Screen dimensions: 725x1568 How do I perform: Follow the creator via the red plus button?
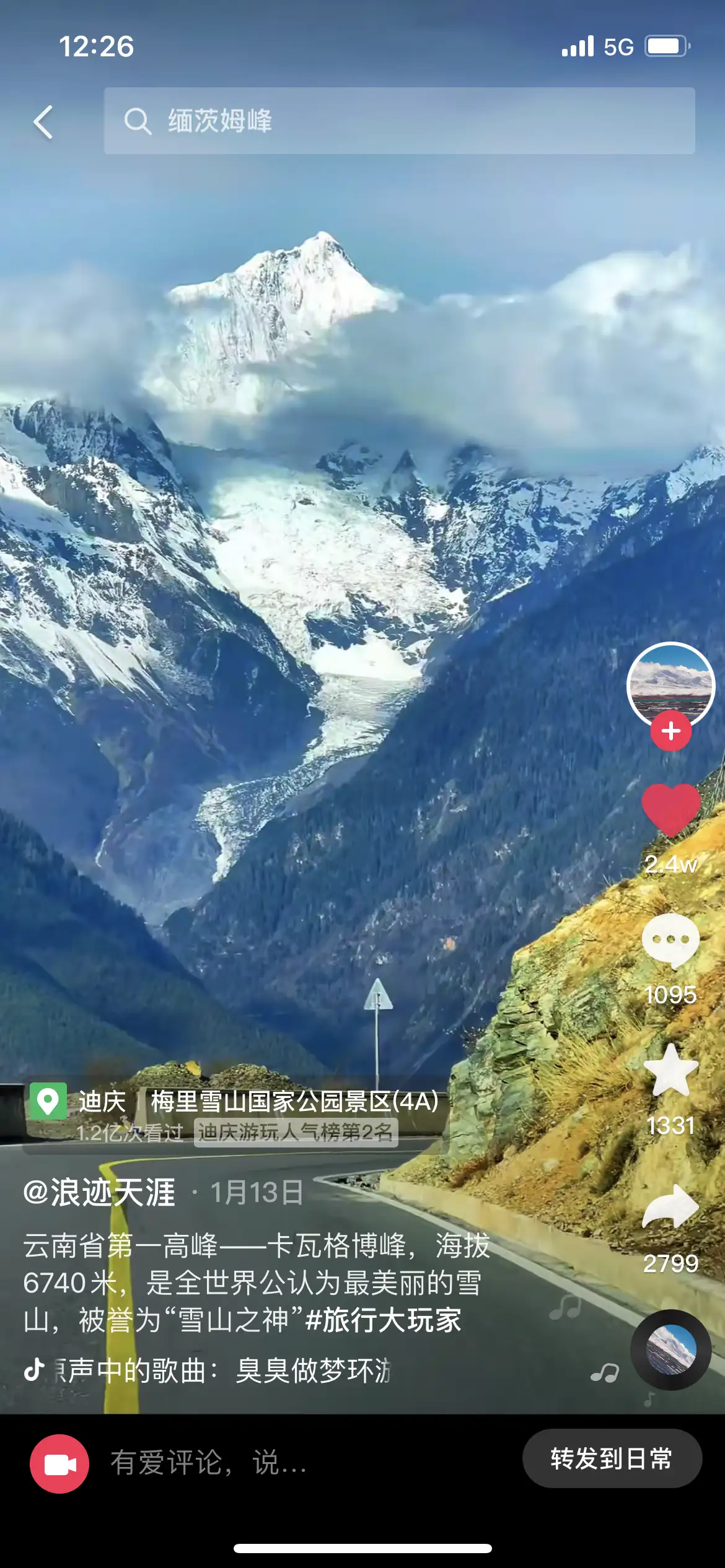(x=670, y=731)
